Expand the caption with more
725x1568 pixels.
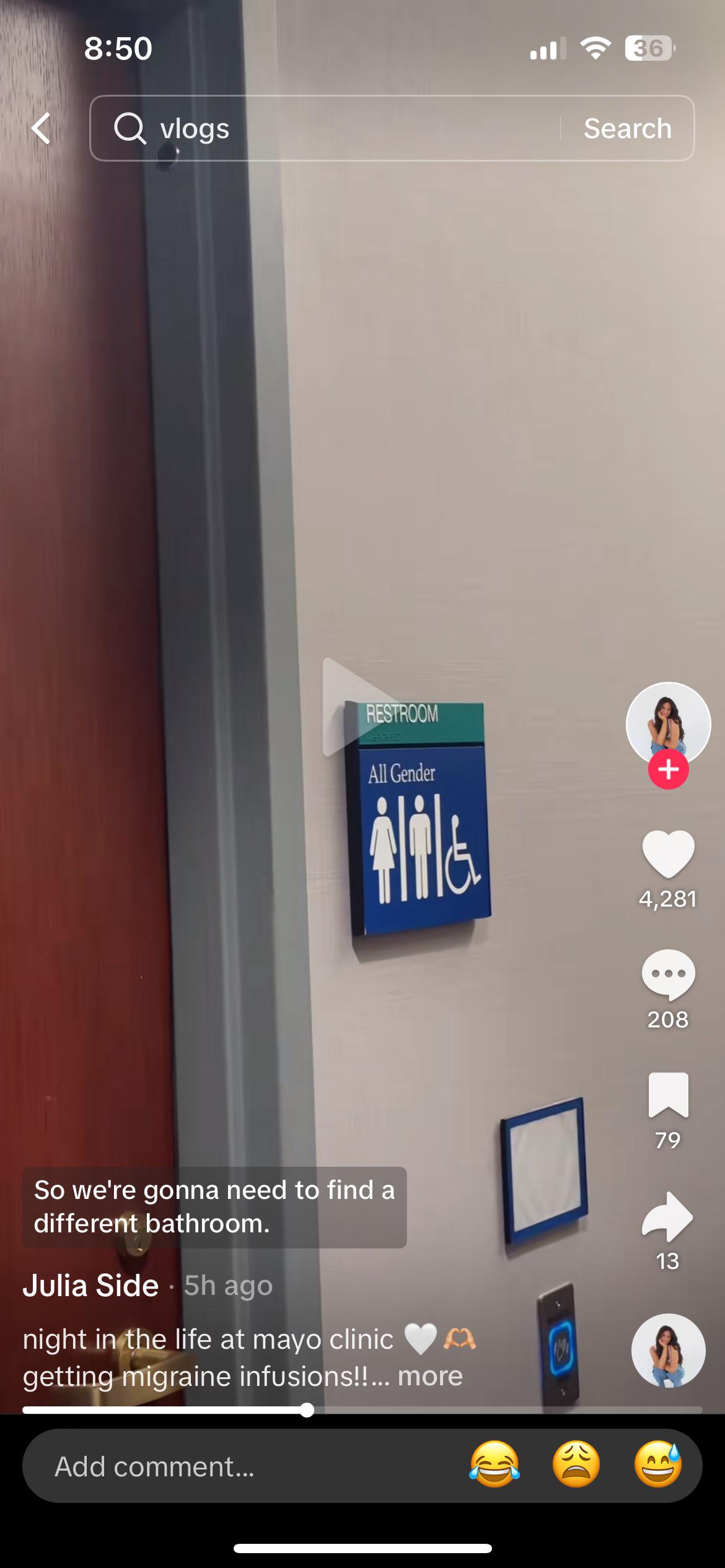430,1376
